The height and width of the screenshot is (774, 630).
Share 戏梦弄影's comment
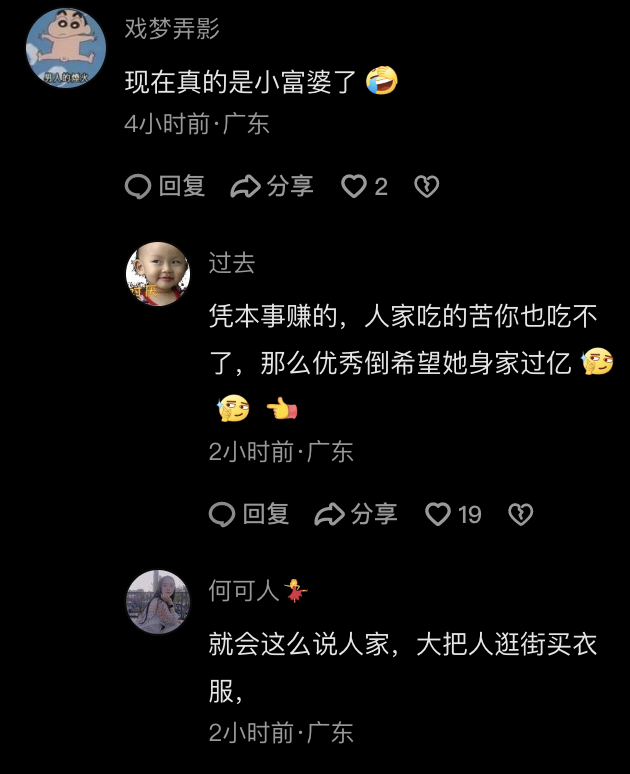[x=272, y=186]
